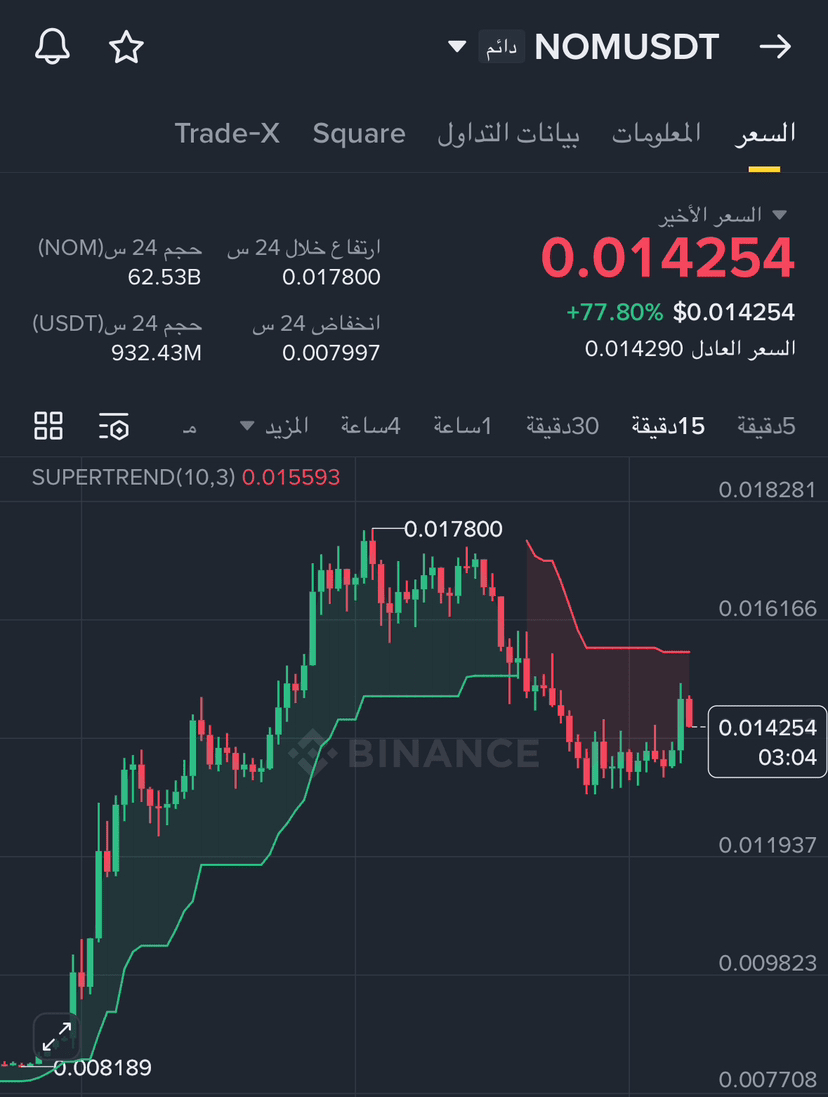This screenshot has width=828, height=1097.
Task: Open chart indicator settings icon
Action: click(x=114, y=426)
